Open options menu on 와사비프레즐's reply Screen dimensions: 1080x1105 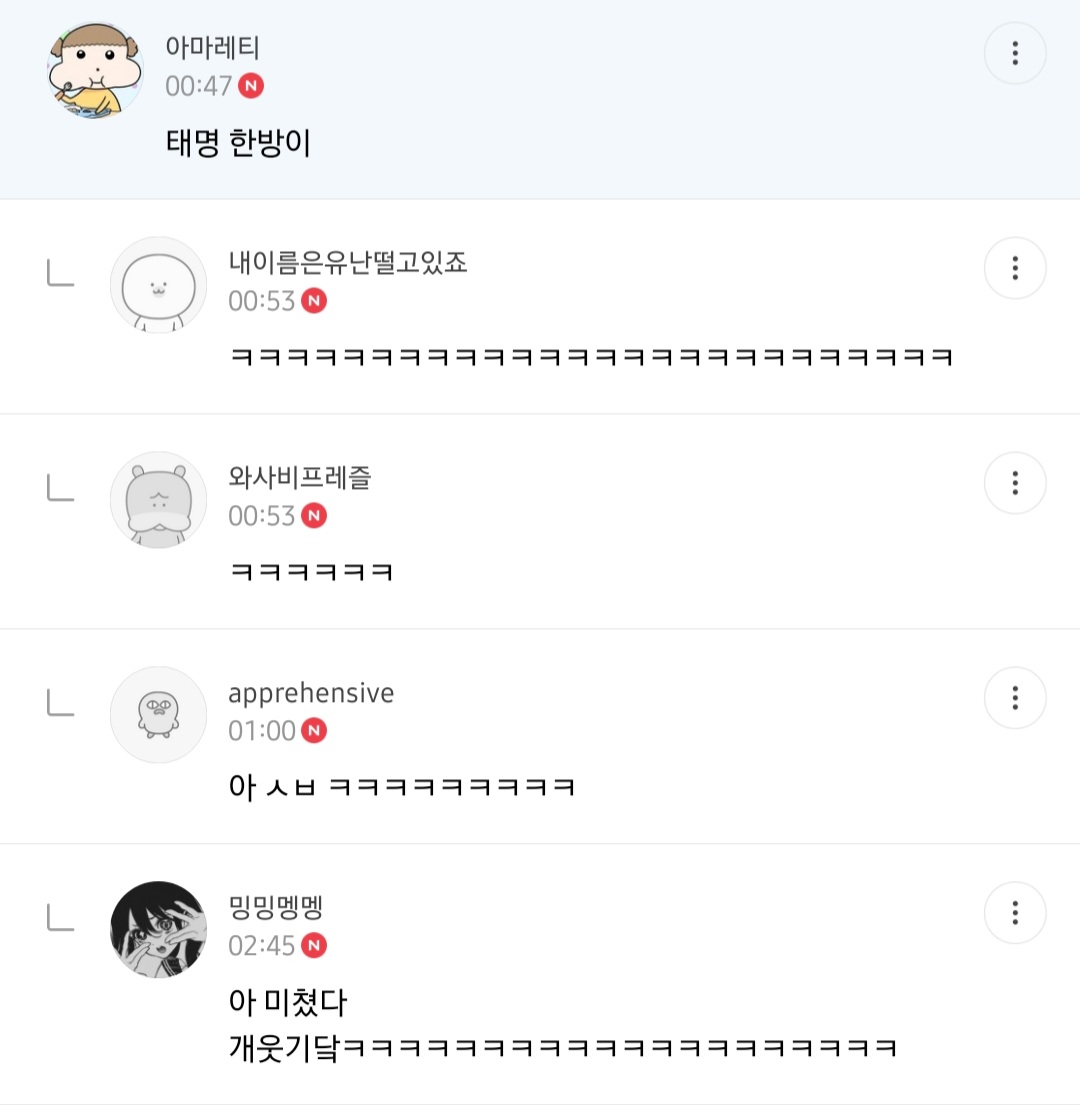tap(1015, 483)
